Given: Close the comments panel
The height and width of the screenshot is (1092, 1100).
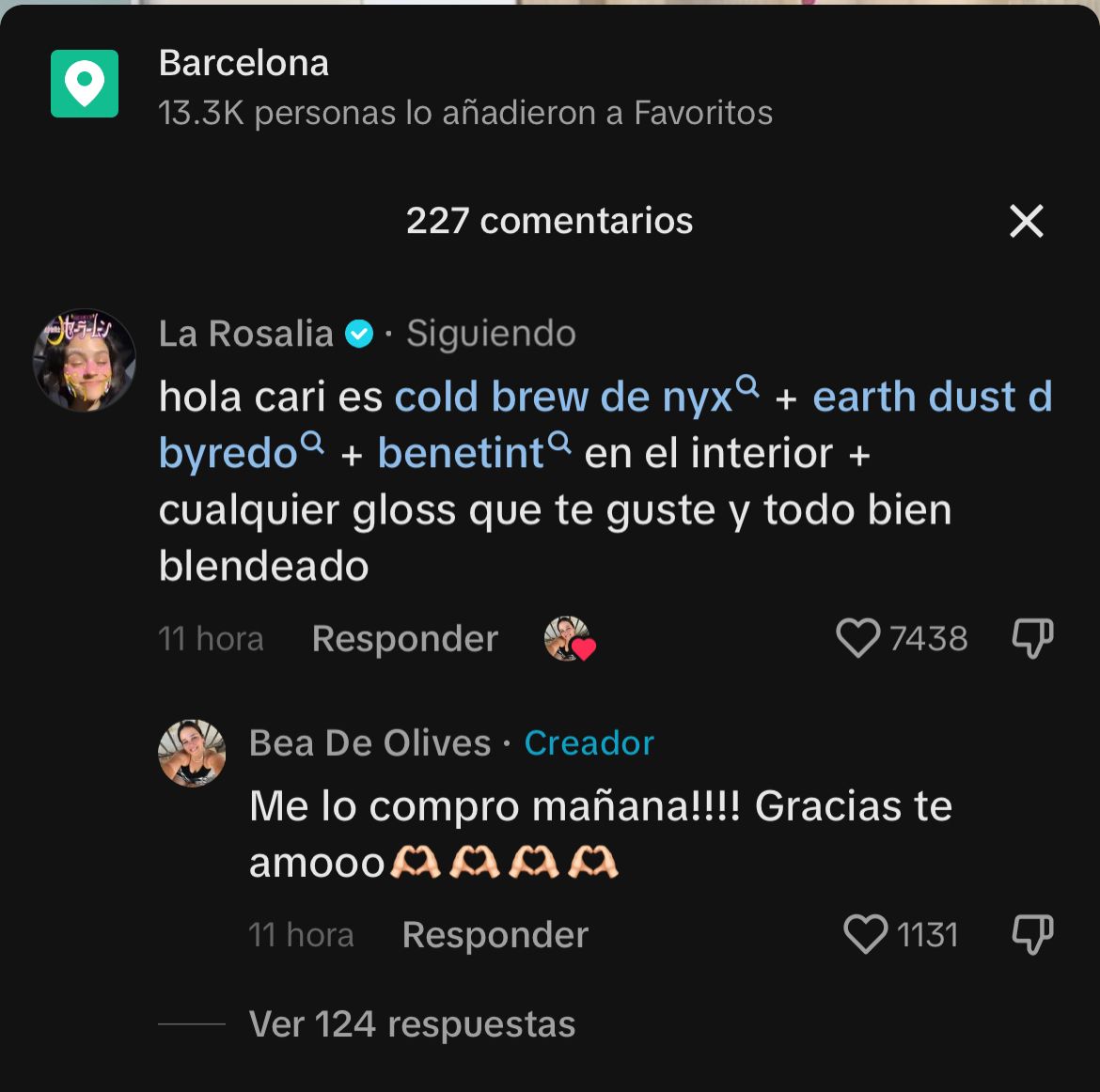Looking at the screenshot, I should (x=1026, y=222).
